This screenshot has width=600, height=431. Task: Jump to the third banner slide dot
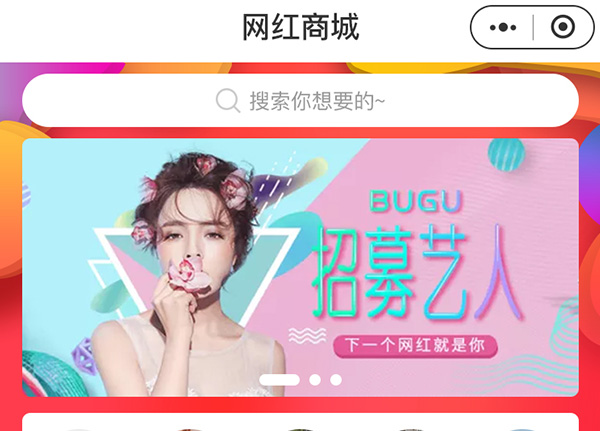[336, 380]
